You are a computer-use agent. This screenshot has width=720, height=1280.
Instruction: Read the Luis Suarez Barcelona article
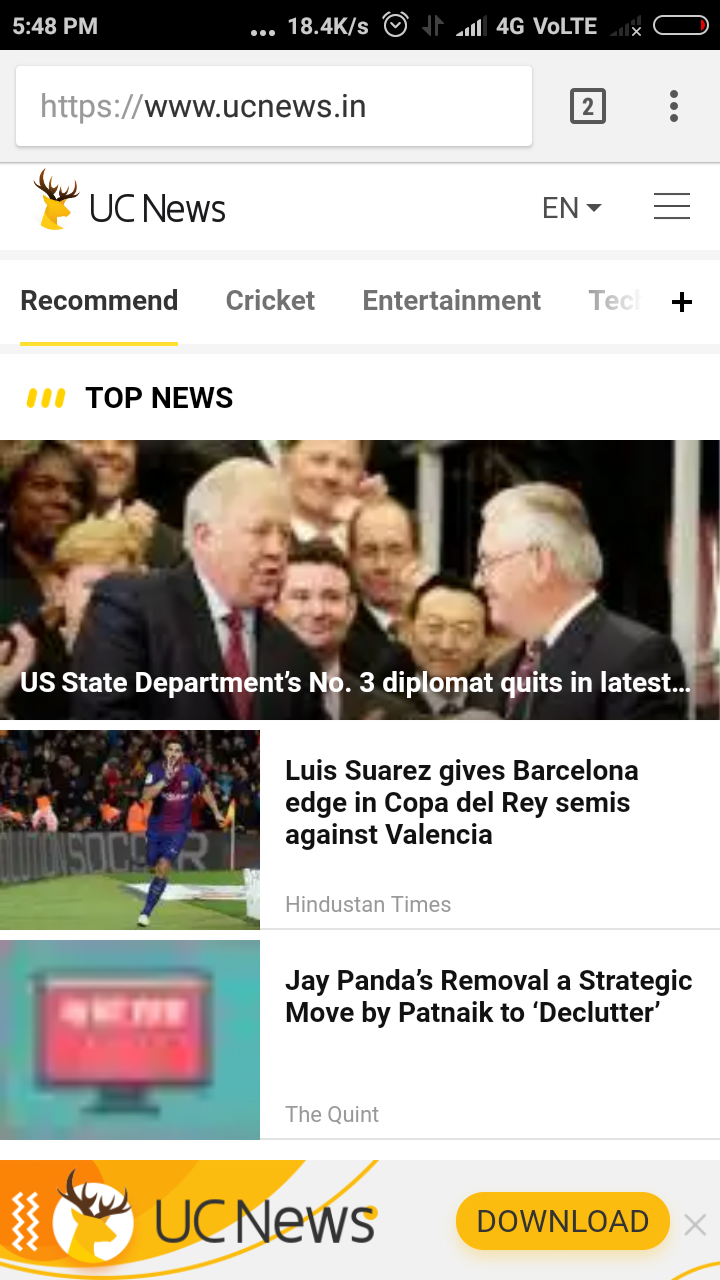tap(461, 802)
